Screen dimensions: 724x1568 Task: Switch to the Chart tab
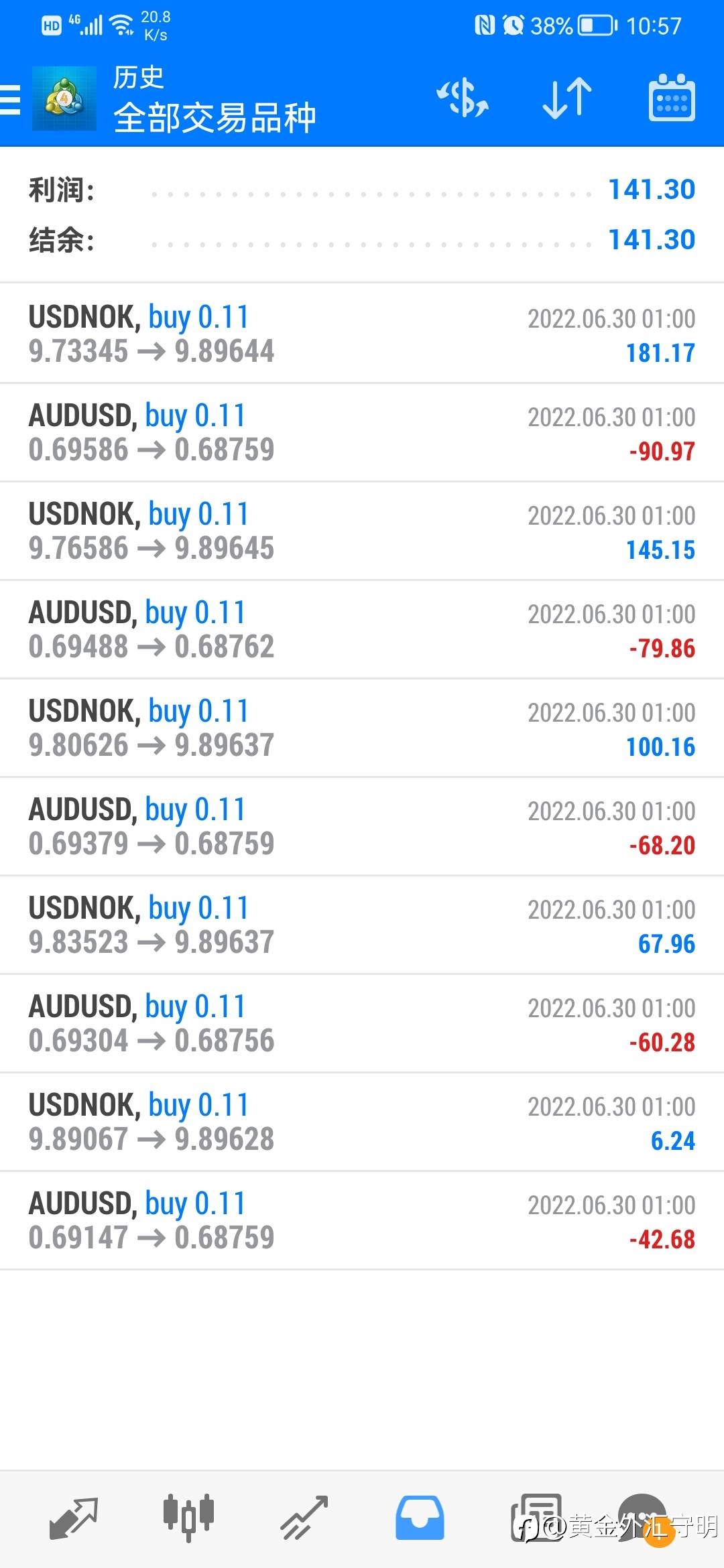188,1518
